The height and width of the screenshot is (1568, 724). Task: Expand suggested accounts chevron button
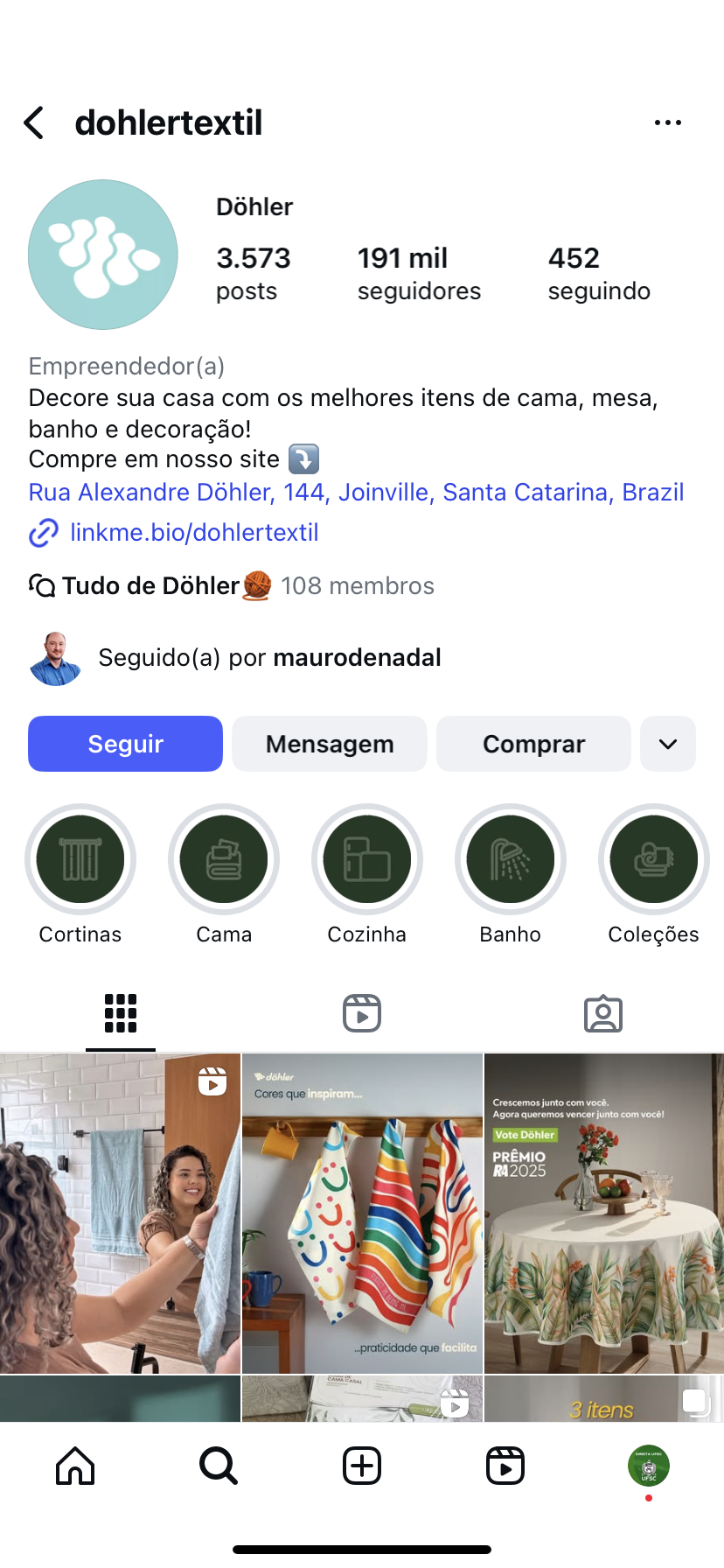pyautogui.click(x=668, y=744)
